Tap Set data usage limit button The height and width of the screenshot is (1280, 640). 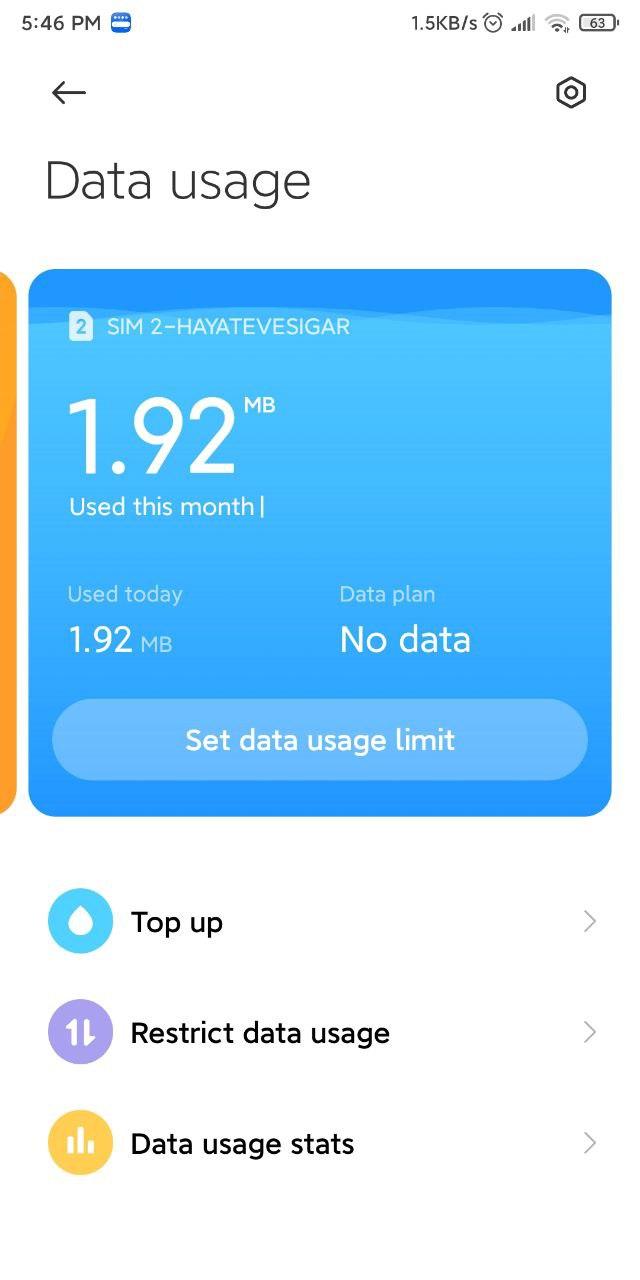319,740
